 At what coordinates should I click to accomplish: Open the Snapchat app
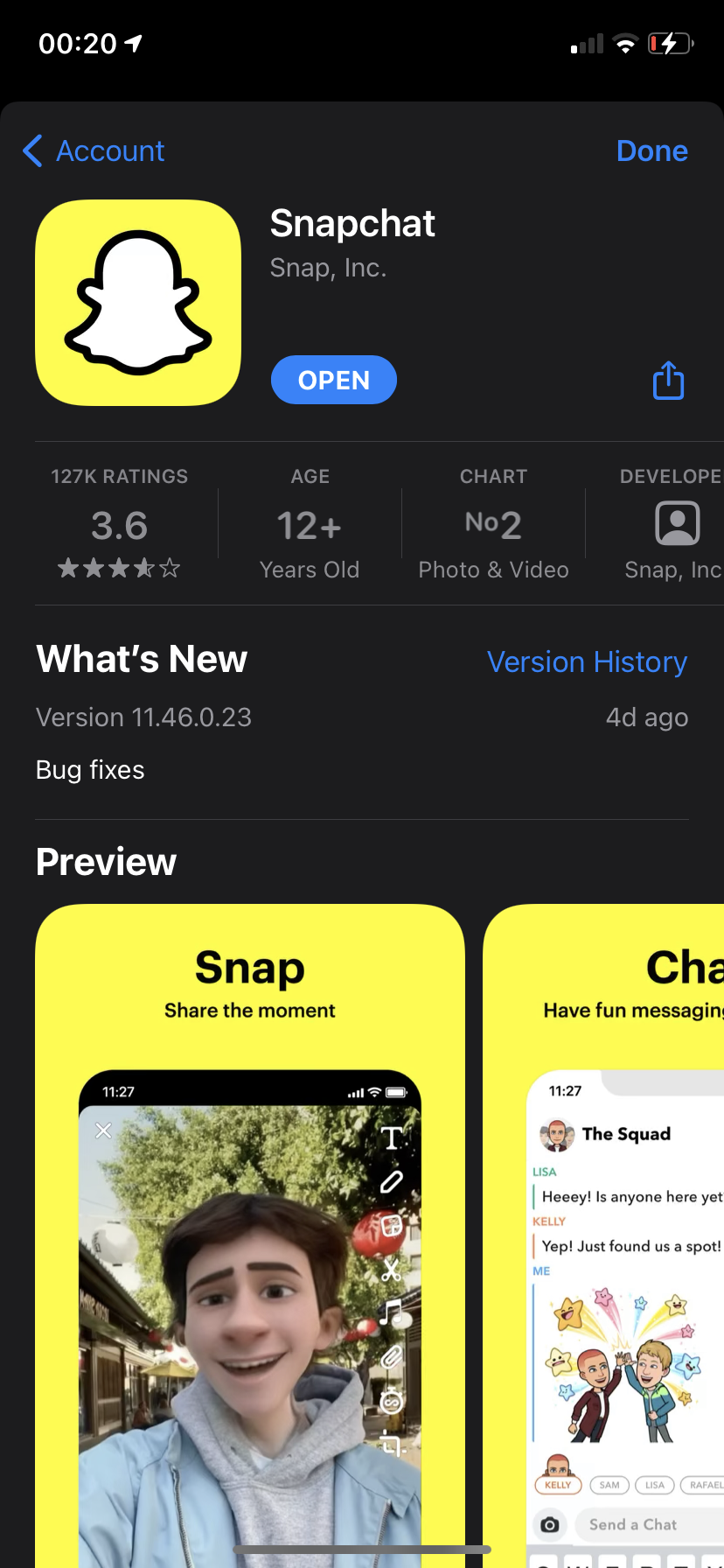pyautogui.click(x=334, y=380)
